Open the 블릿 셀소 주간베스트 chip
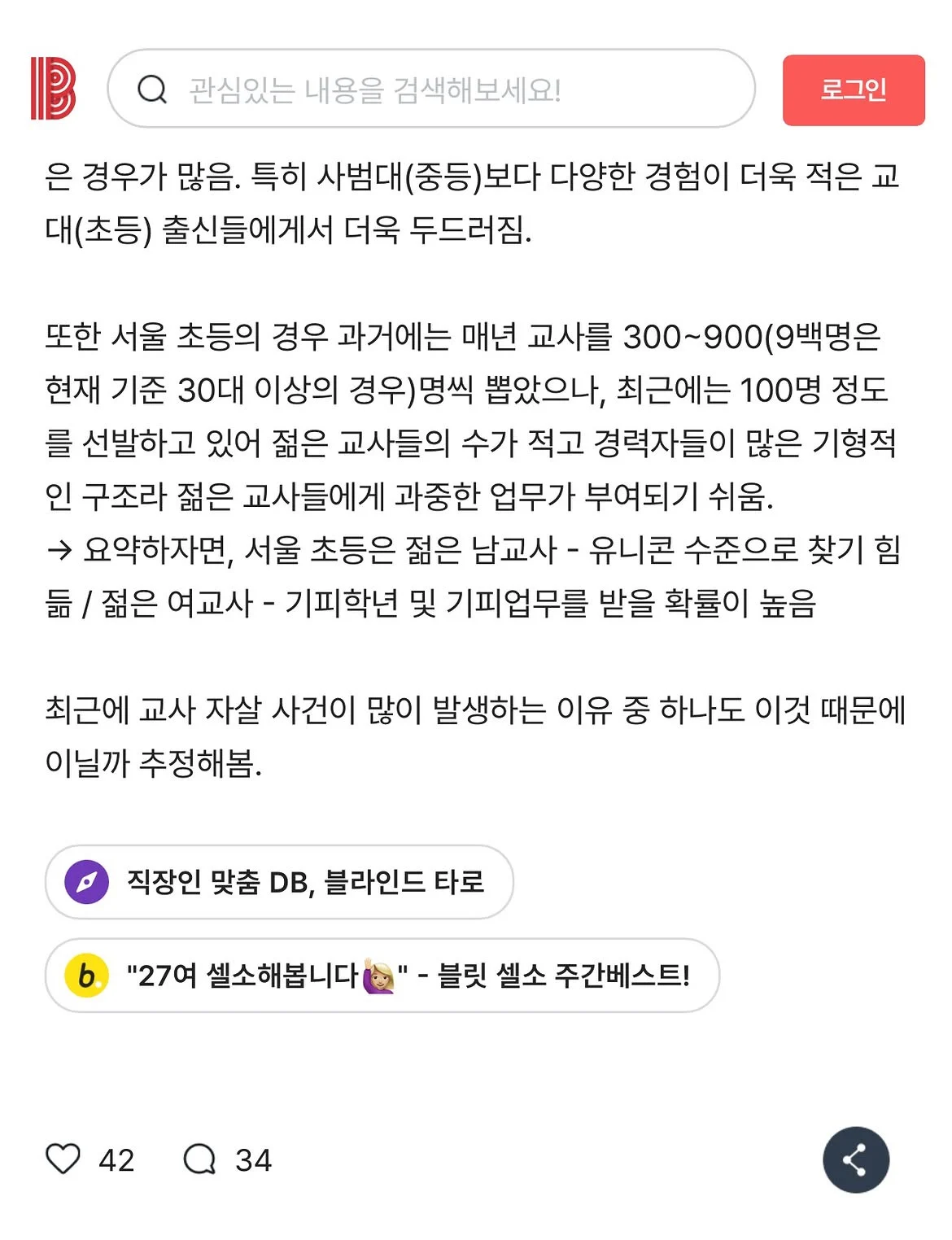Viewport: 952px width, 1240px height. pos(382,975)
